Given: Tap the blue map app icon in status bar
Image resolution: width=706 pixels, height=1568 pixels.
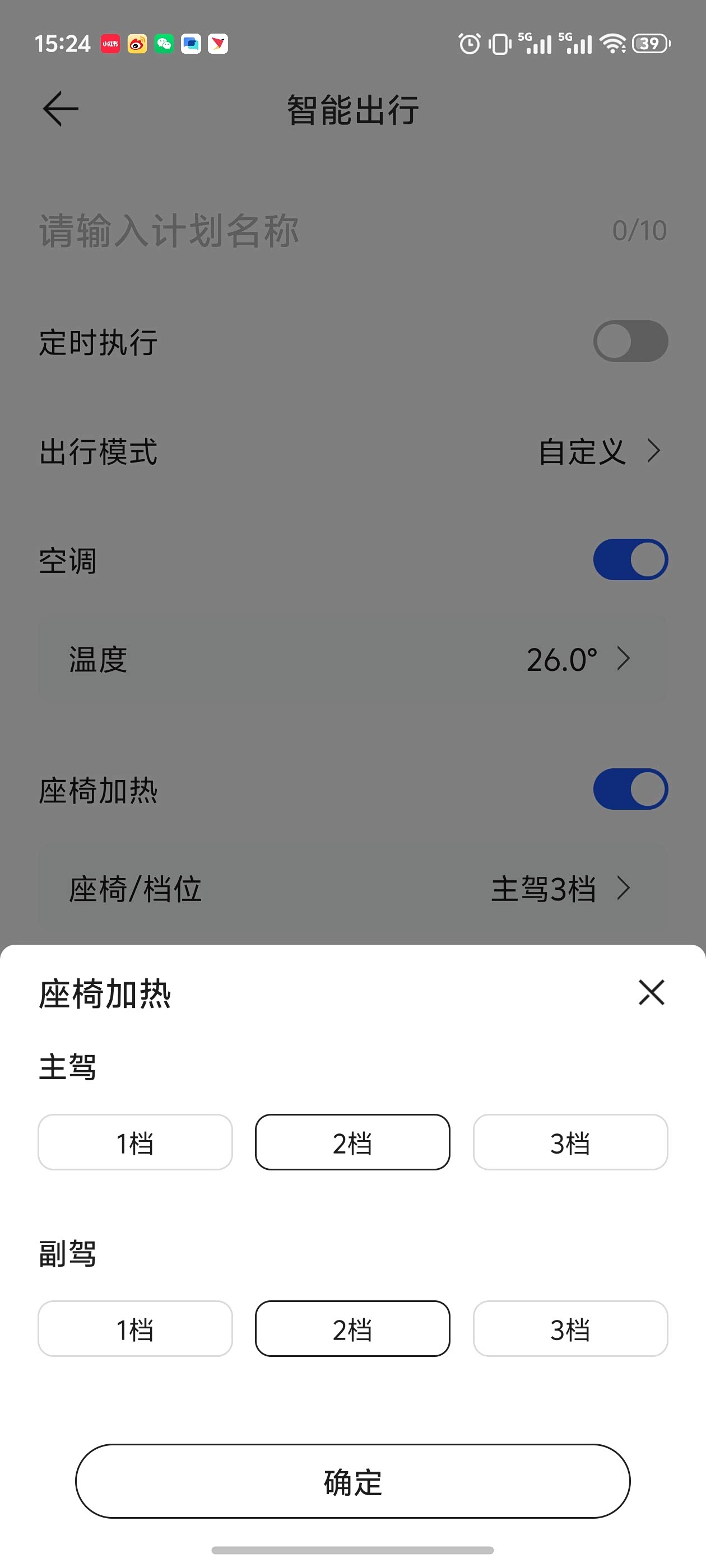Looking at the screenshot, I should (x=191, y=44).
